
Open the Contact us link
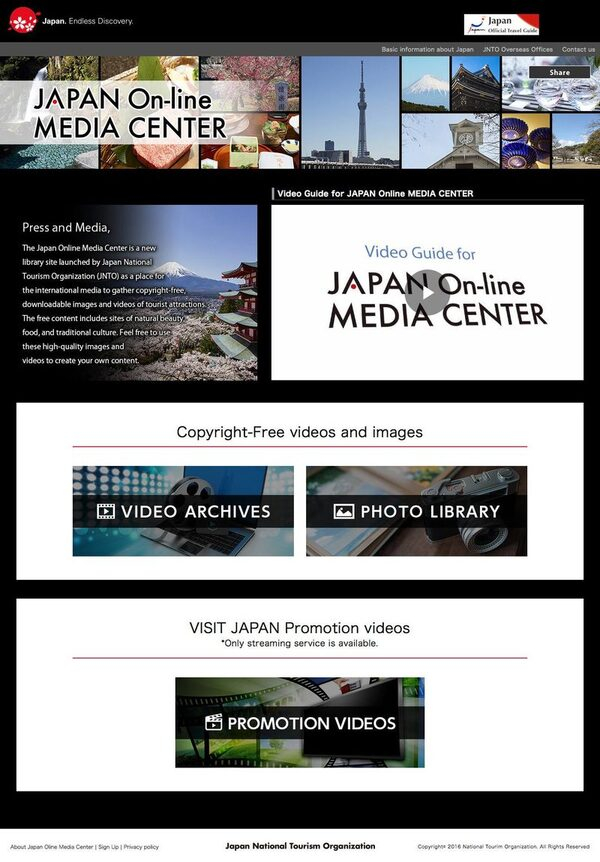(x=577, y=49)
